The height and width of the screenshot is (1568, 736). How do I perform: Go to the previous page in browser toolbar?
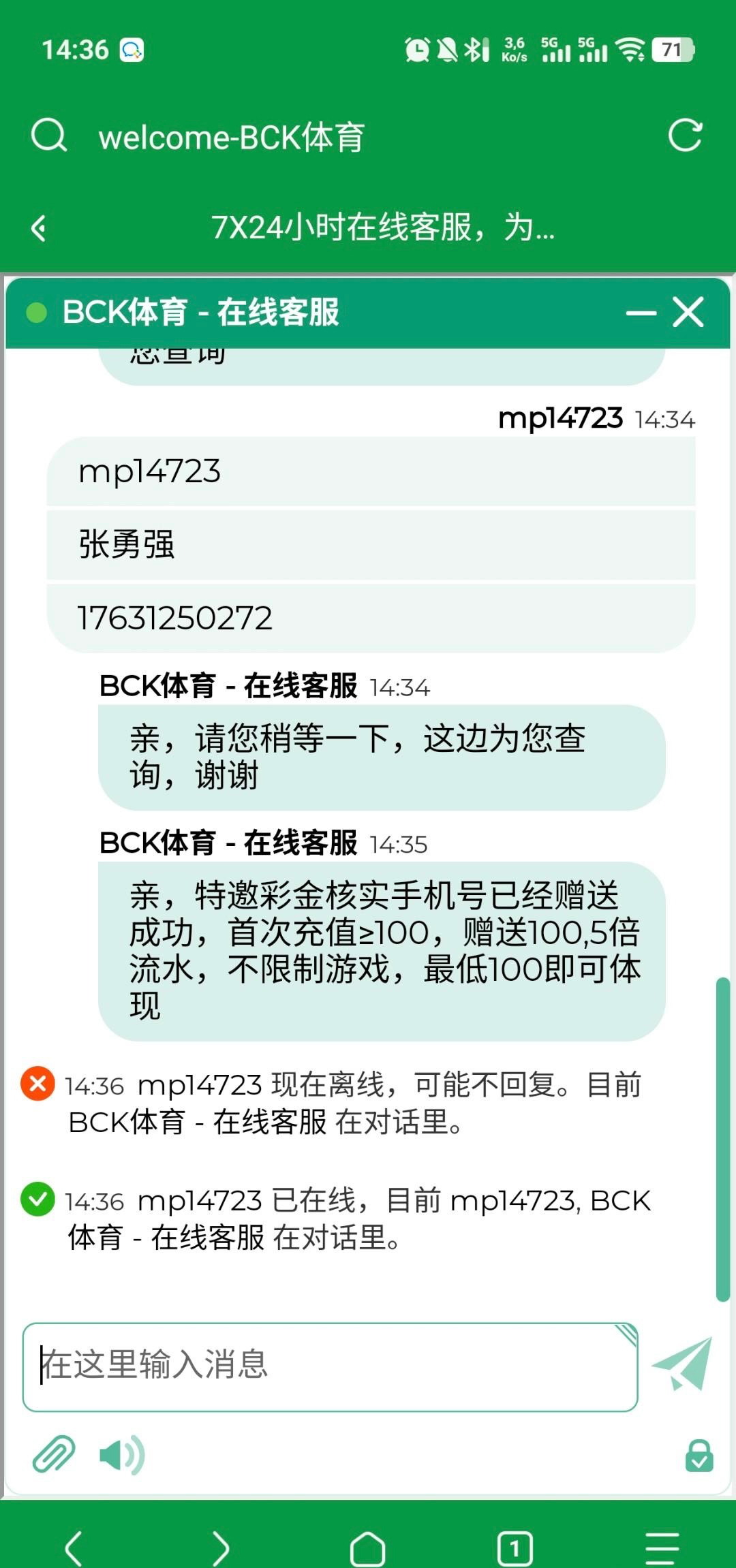[x=74, y=1548]
